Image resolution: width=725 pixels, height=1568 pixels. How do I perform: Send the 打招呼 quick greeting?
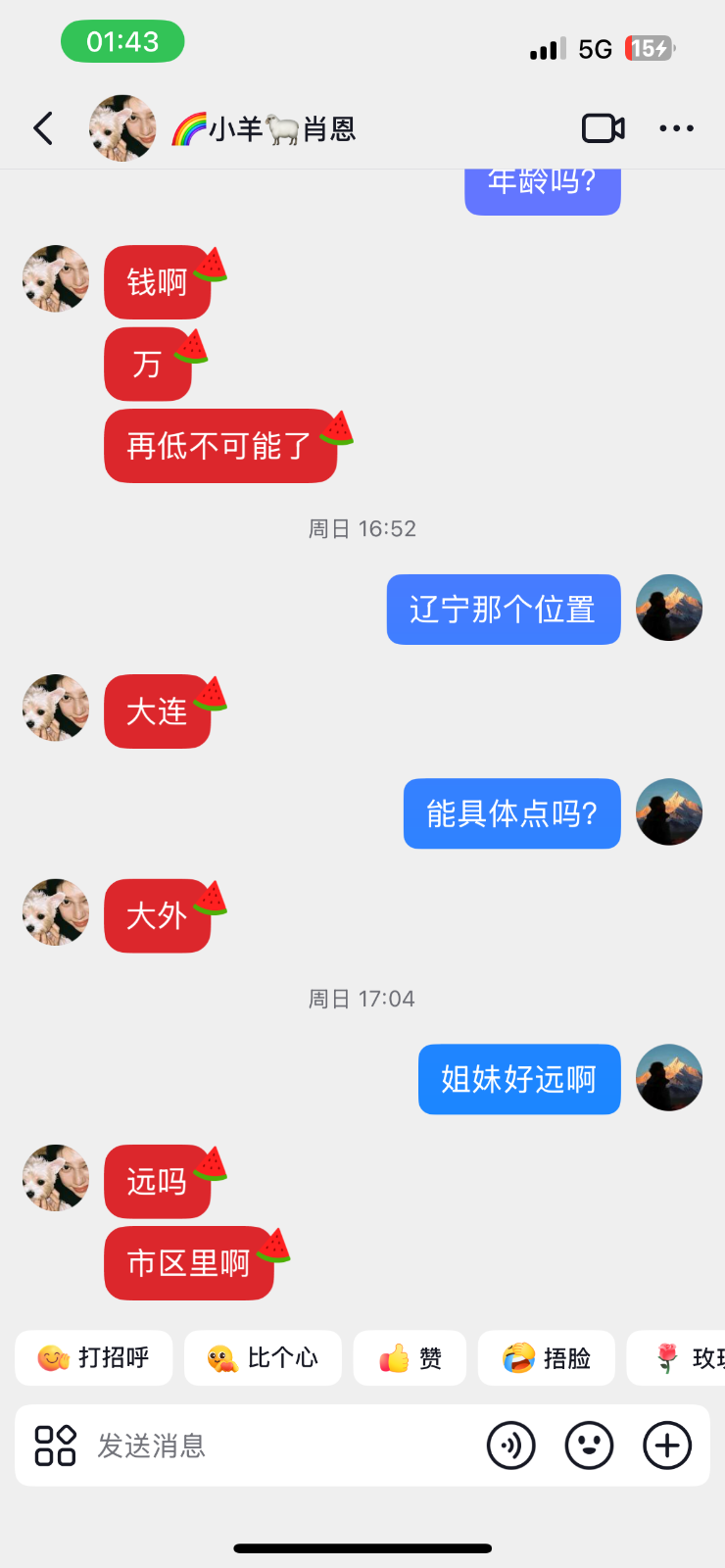93,1358
